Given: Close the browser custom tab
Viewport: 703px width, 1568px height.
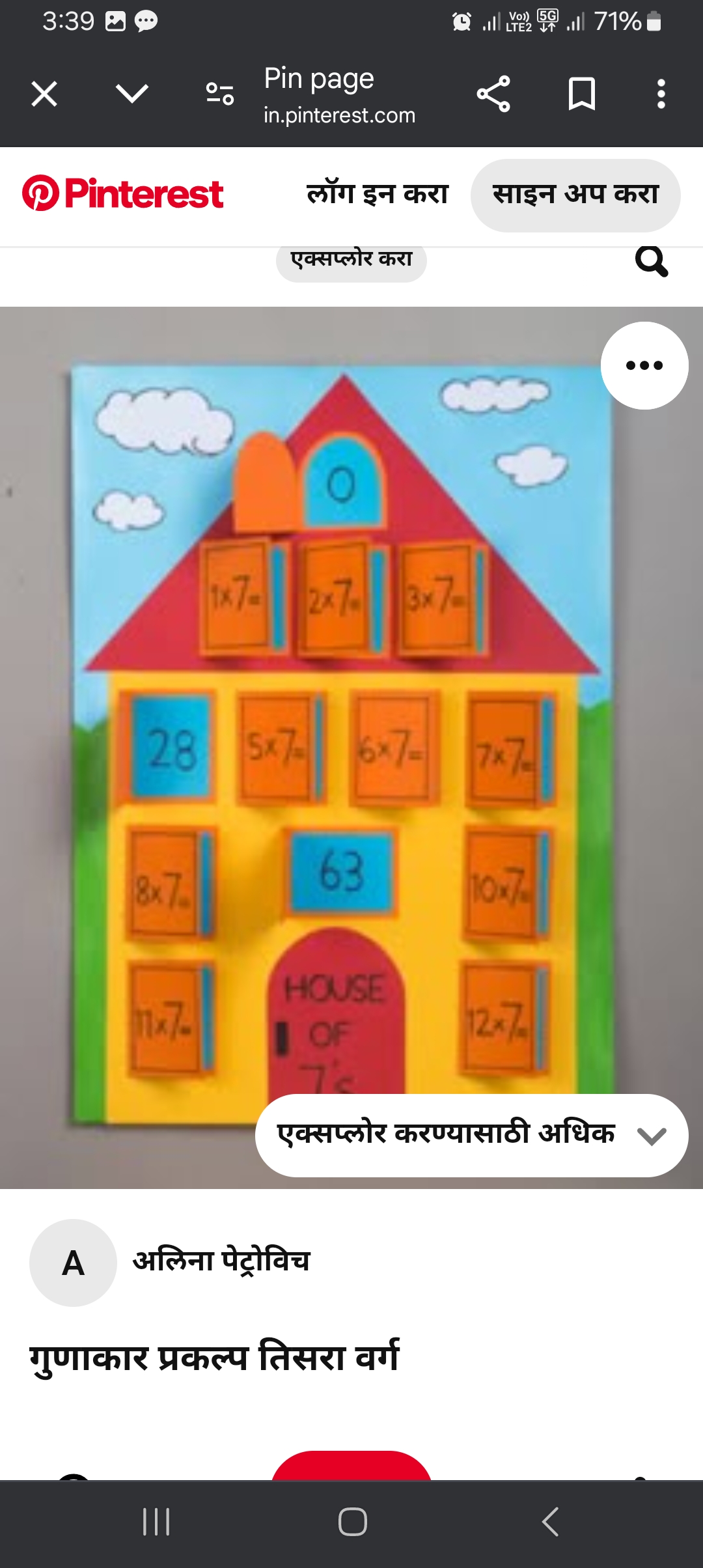Looking at the screenshot, I should (x=44, y=94).
